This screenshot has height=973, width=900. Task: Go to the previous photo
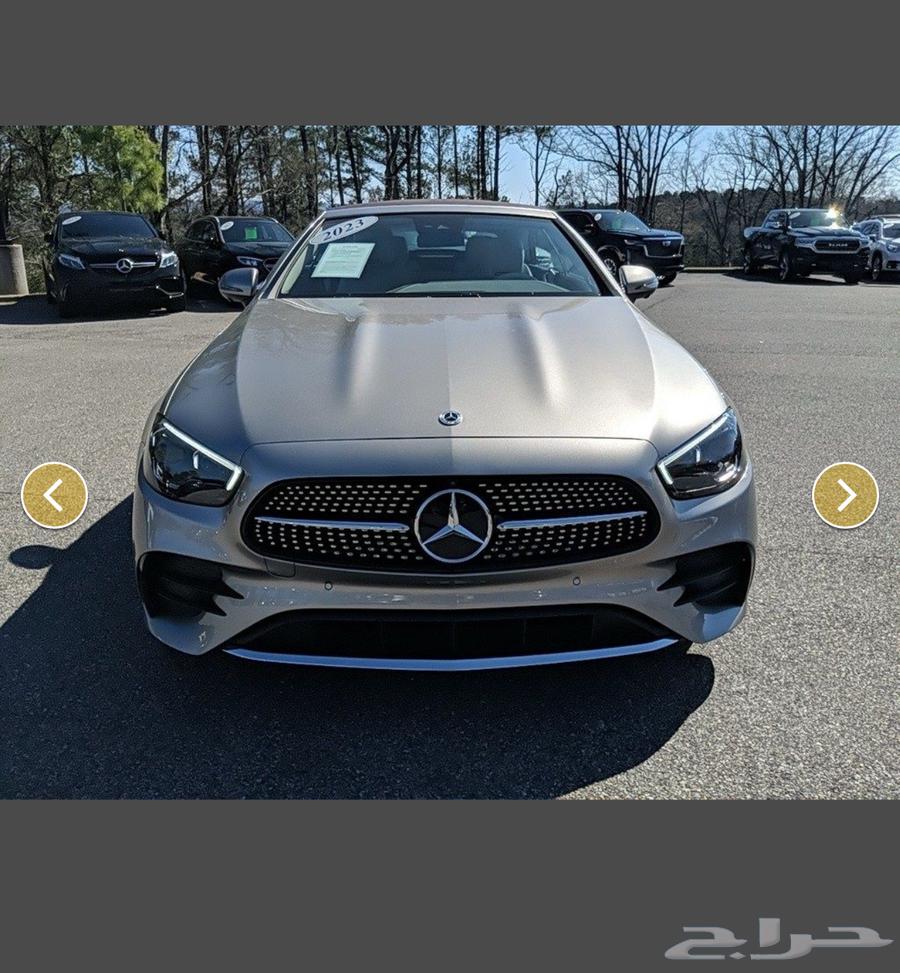54,495
